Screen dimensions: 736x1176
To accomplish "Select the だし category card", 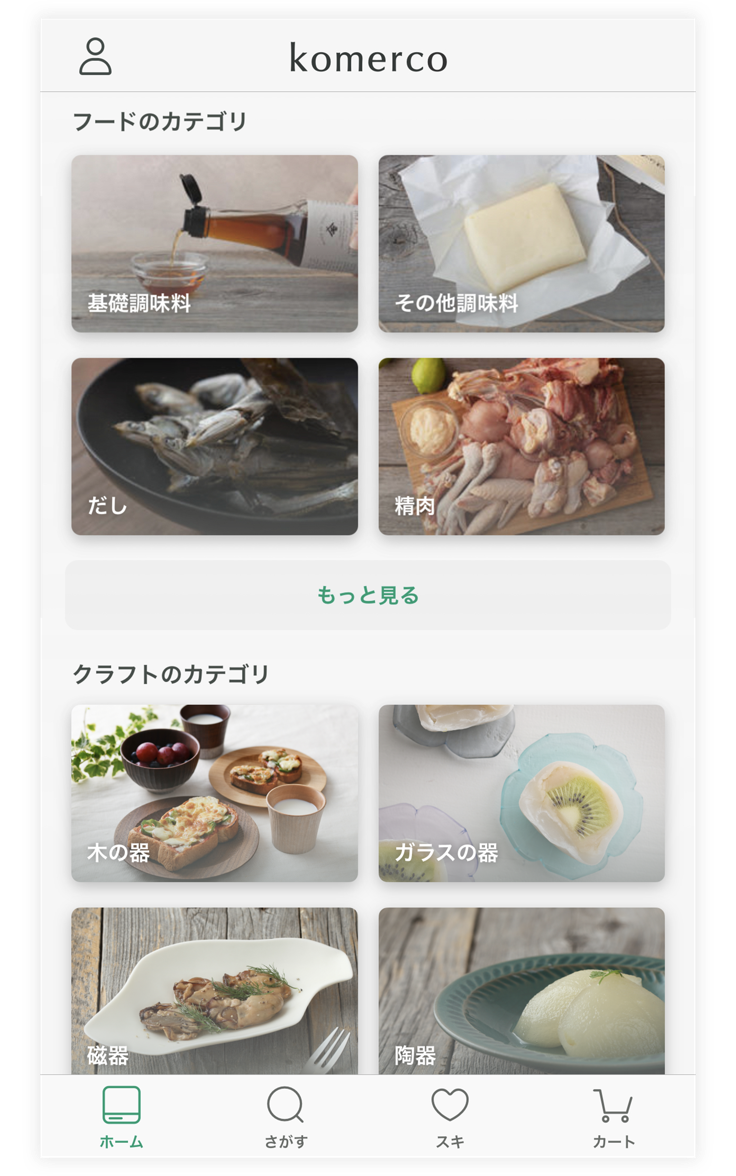I will (214, 446).
